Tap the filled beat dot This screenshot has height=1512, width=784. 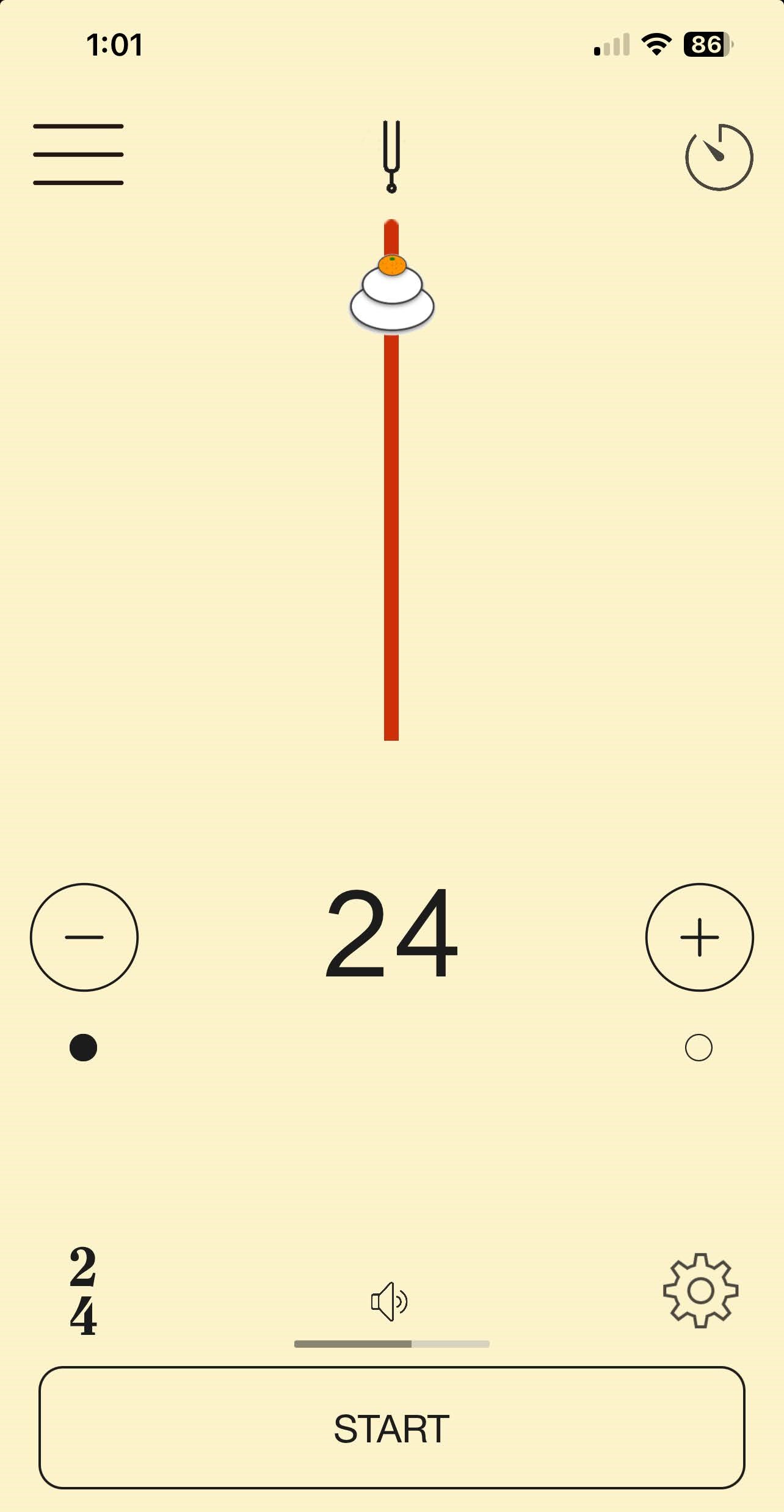(x=84, y=1047)
